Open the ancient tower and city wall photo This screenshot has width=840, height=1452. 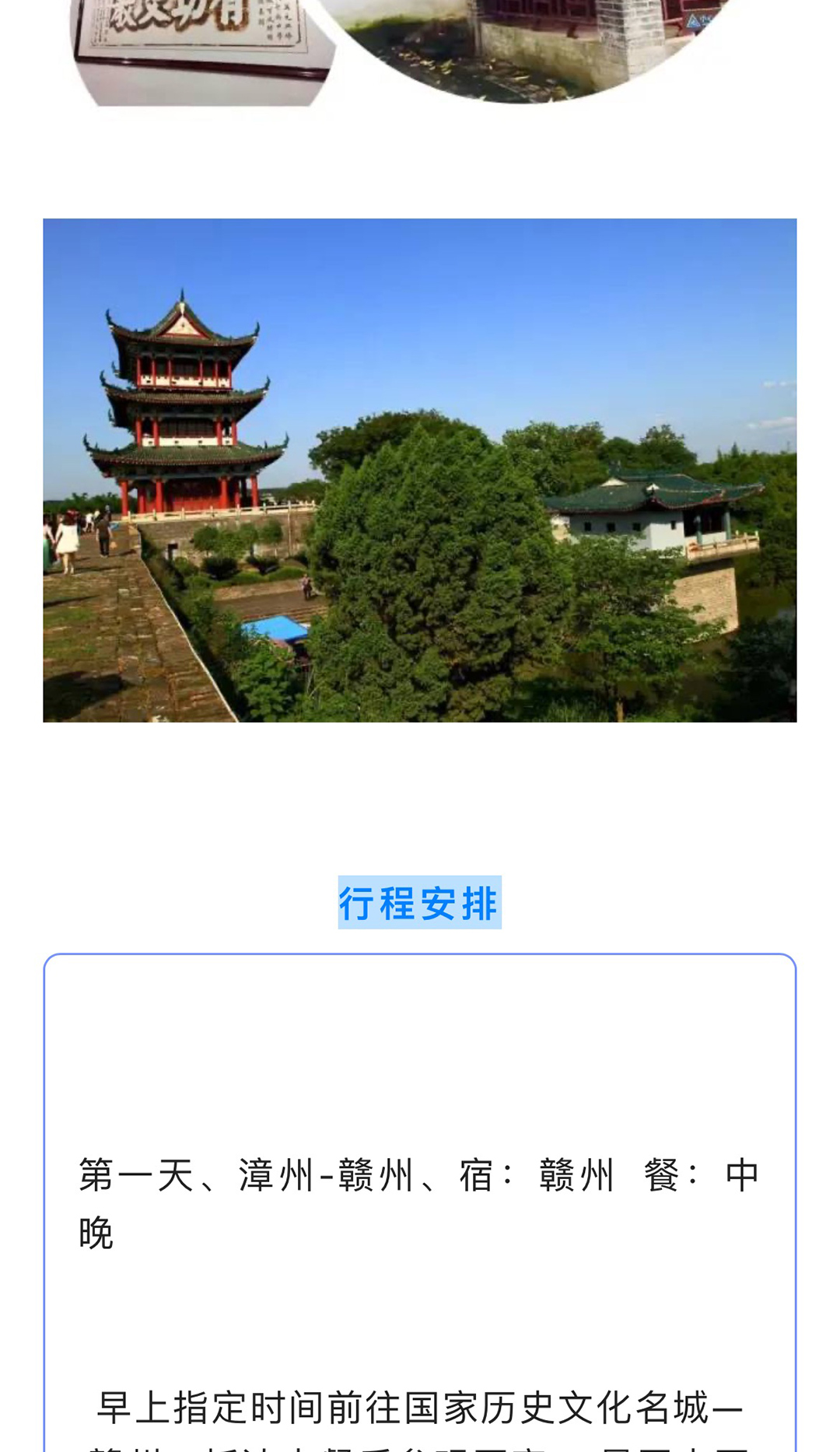pyautogui.click(x=420, y=470)
